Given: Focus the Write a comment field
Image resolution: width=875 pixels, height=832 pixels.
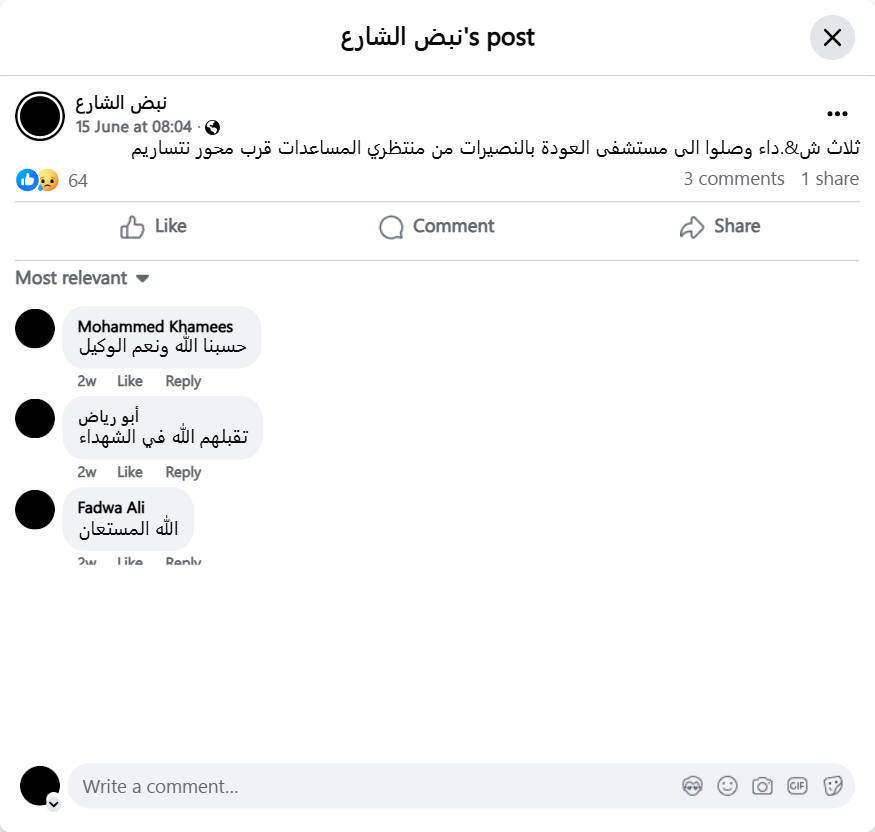Looking at the screenshot, I should pyautogui.click(x=370, y=786).
